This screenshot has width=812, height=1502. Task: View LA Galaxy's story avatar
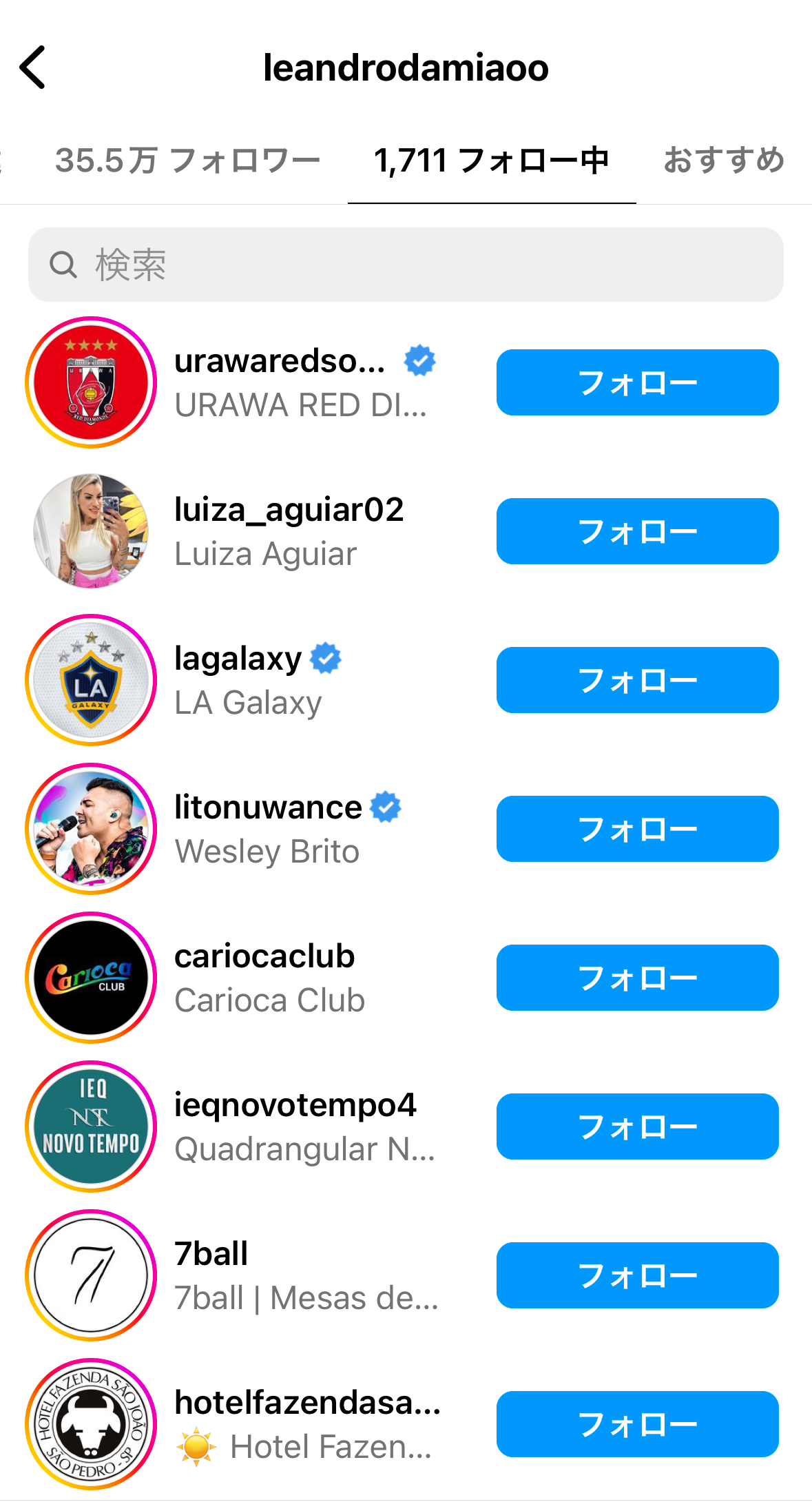[x=91, y=680]
